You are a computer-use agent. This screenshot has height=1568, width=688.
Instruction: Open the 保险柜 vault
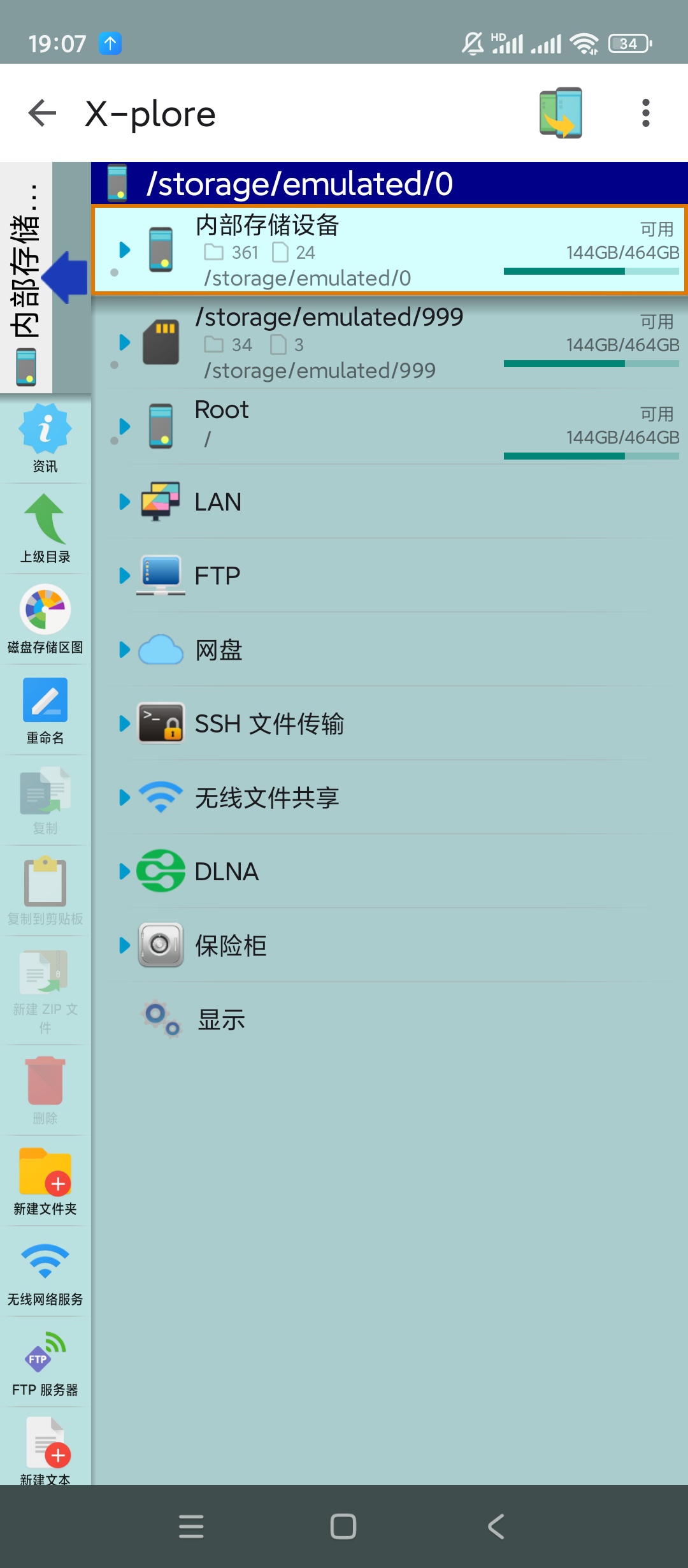pyautogui.click(x=231, y=946)
